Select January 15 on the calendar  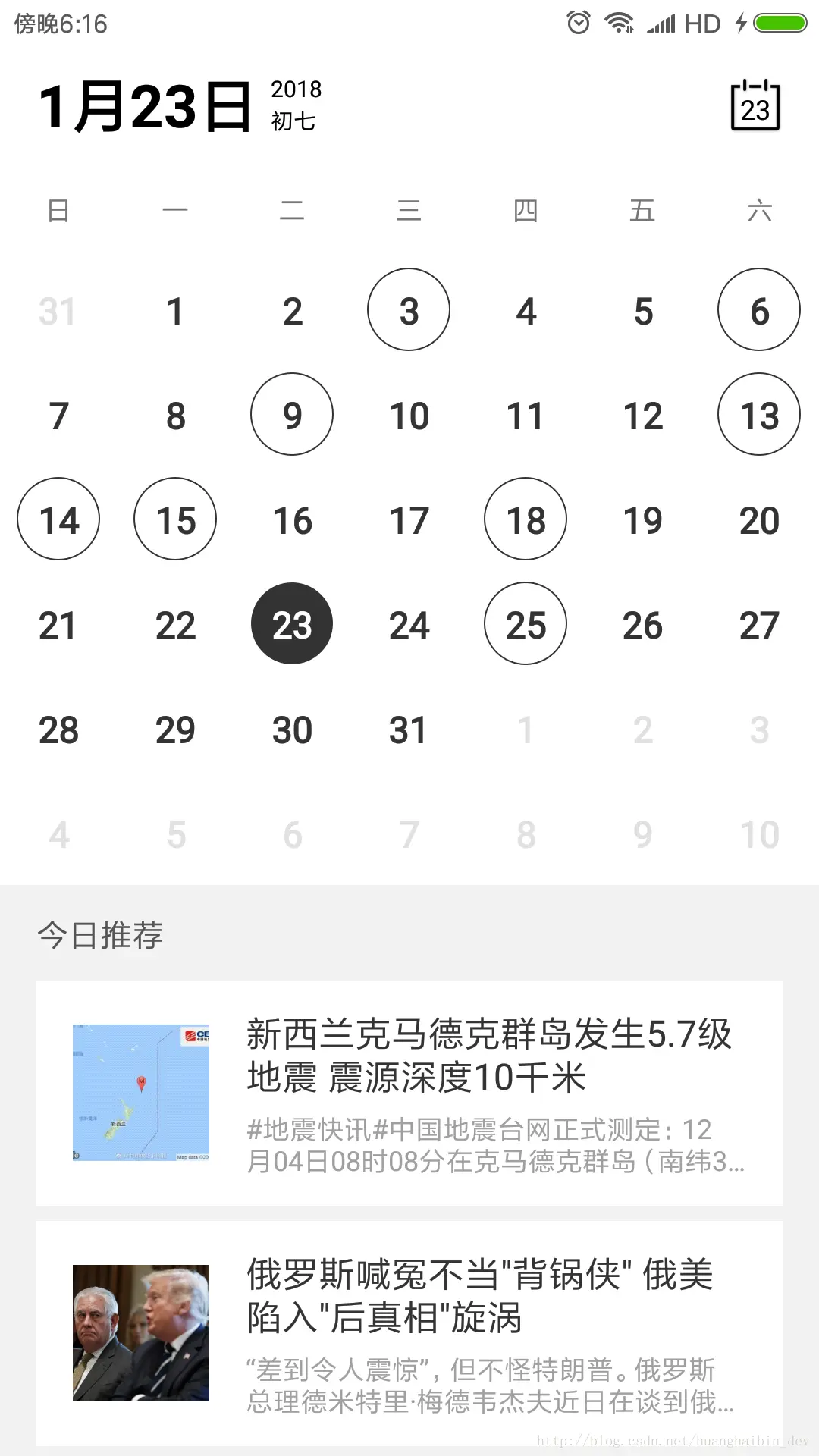coord(175,519)
